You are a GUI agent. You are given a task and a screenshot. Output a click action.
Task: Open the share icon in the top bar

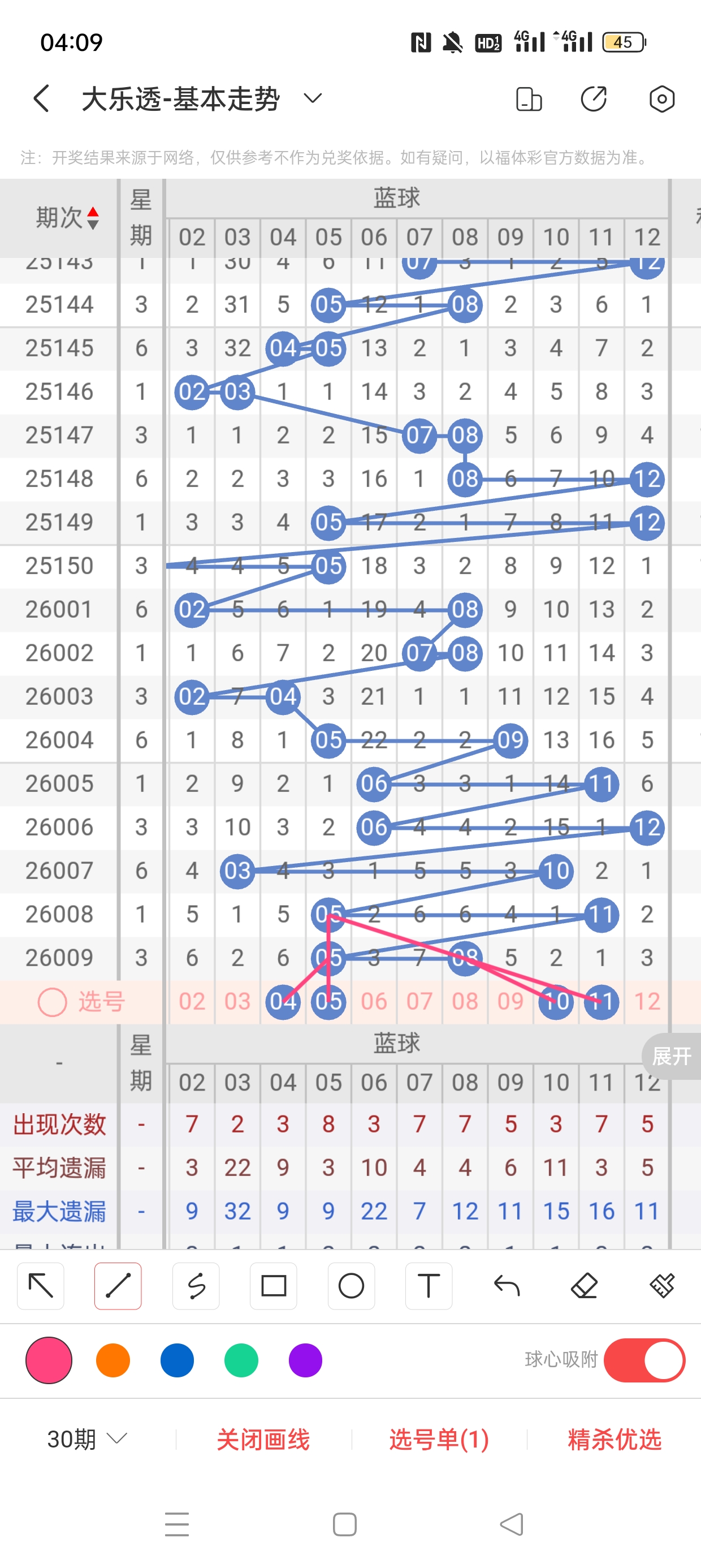point(593,98)
